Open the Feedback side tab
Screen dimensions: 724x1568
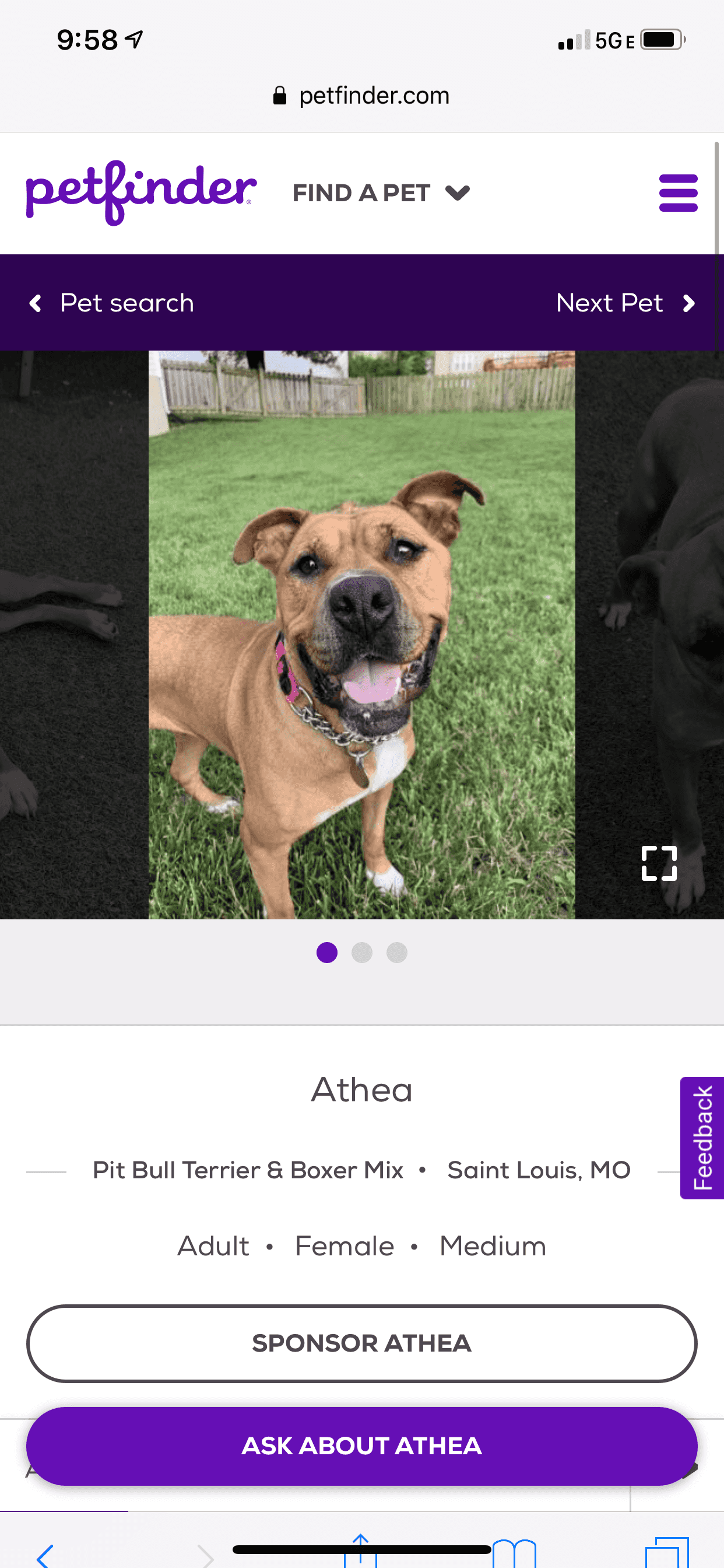702,1137
